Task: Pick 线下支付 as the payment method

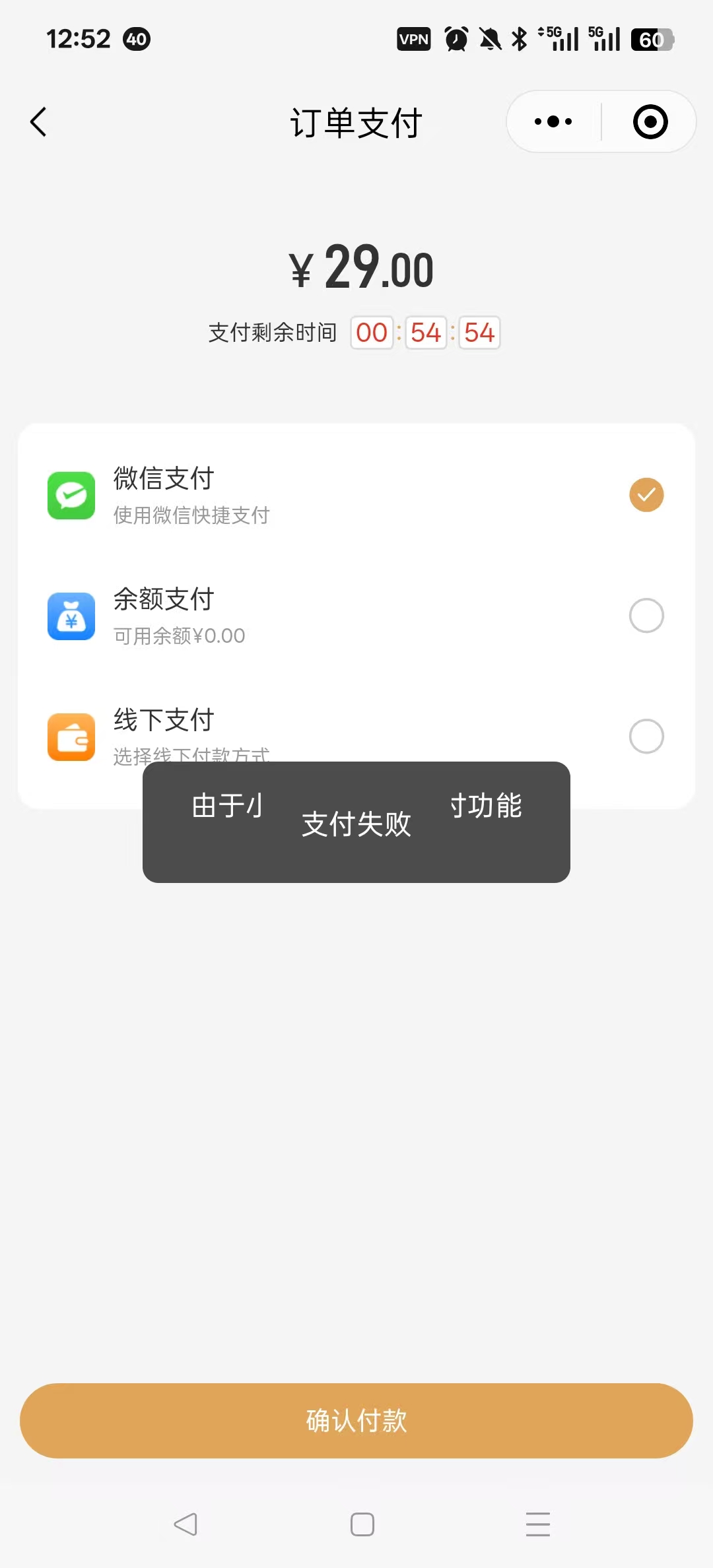Action: tap(356, 736)
